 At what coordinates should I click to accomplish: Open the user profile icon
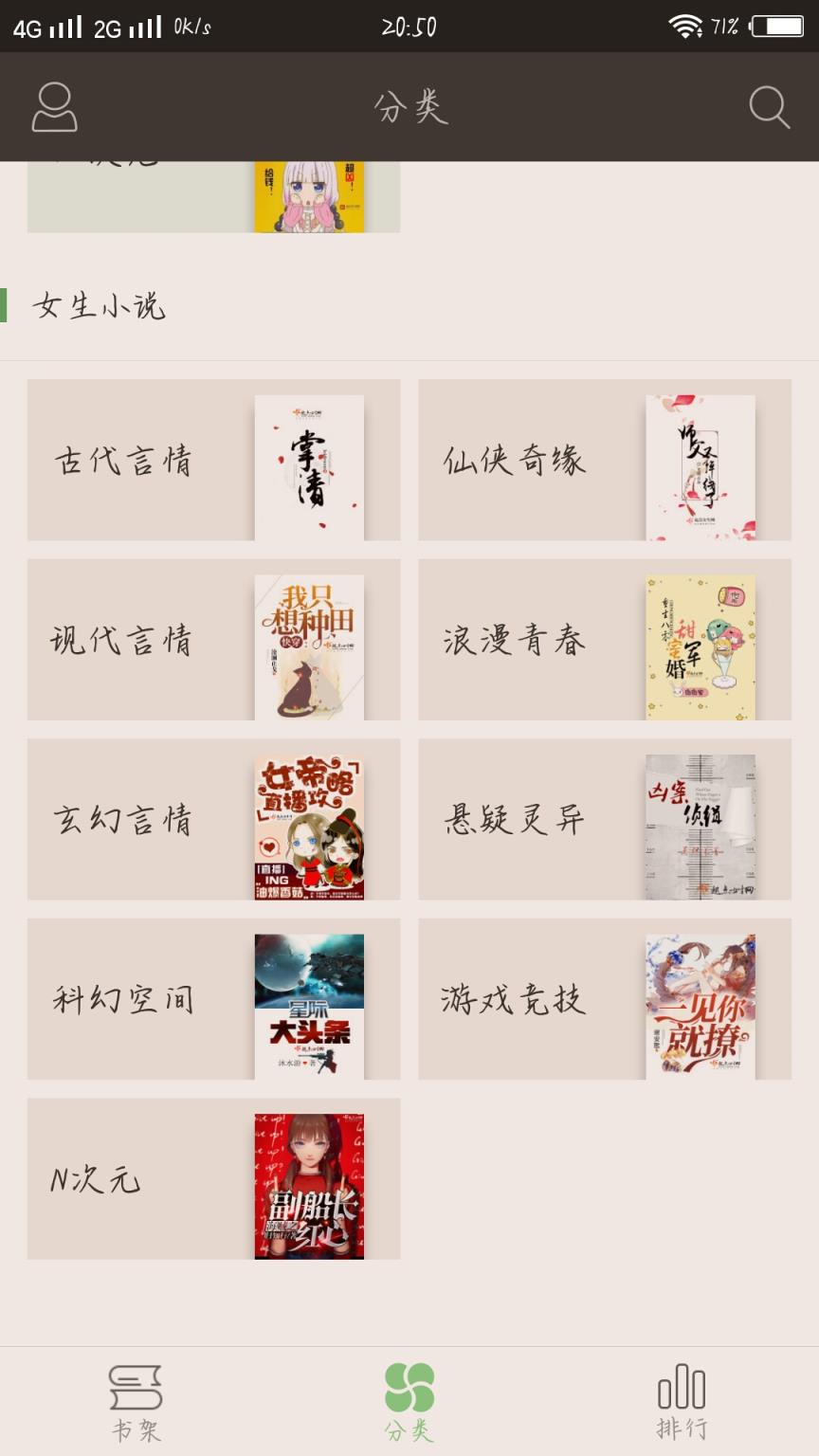click(x=54, y=107)
